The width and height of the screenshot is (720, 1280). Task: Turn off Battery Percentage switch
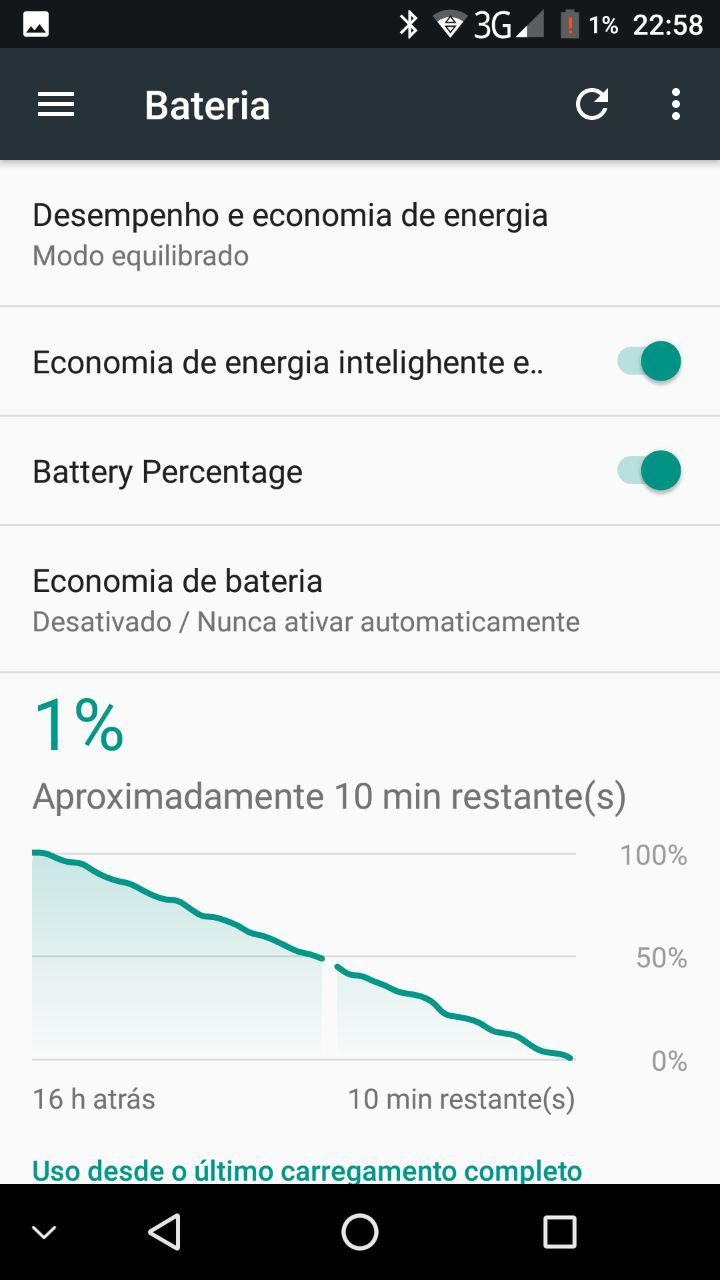tap(650, 471)
